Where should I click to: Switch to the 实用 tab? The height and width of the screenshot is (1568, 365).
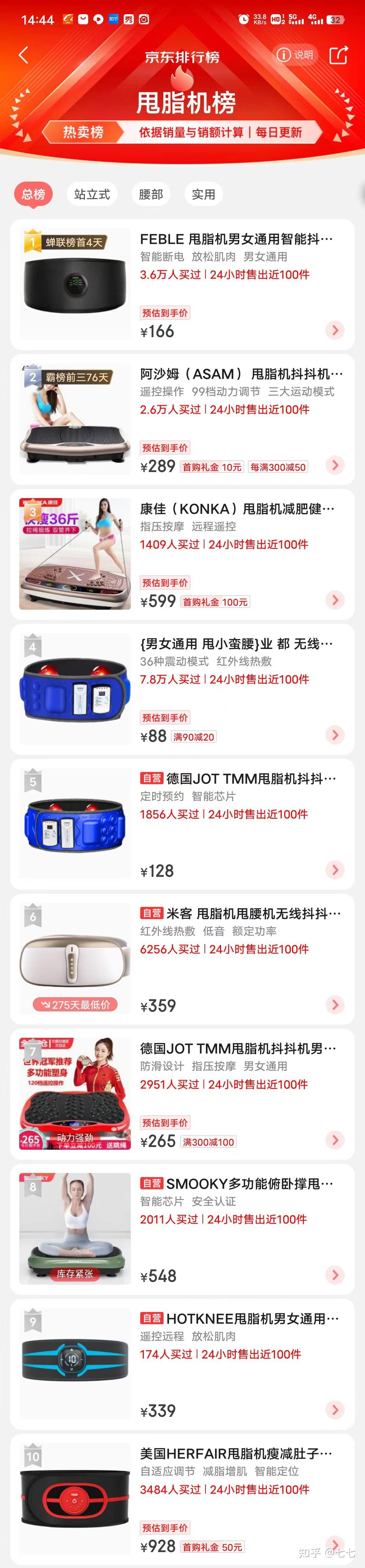(x=203, y=194)
